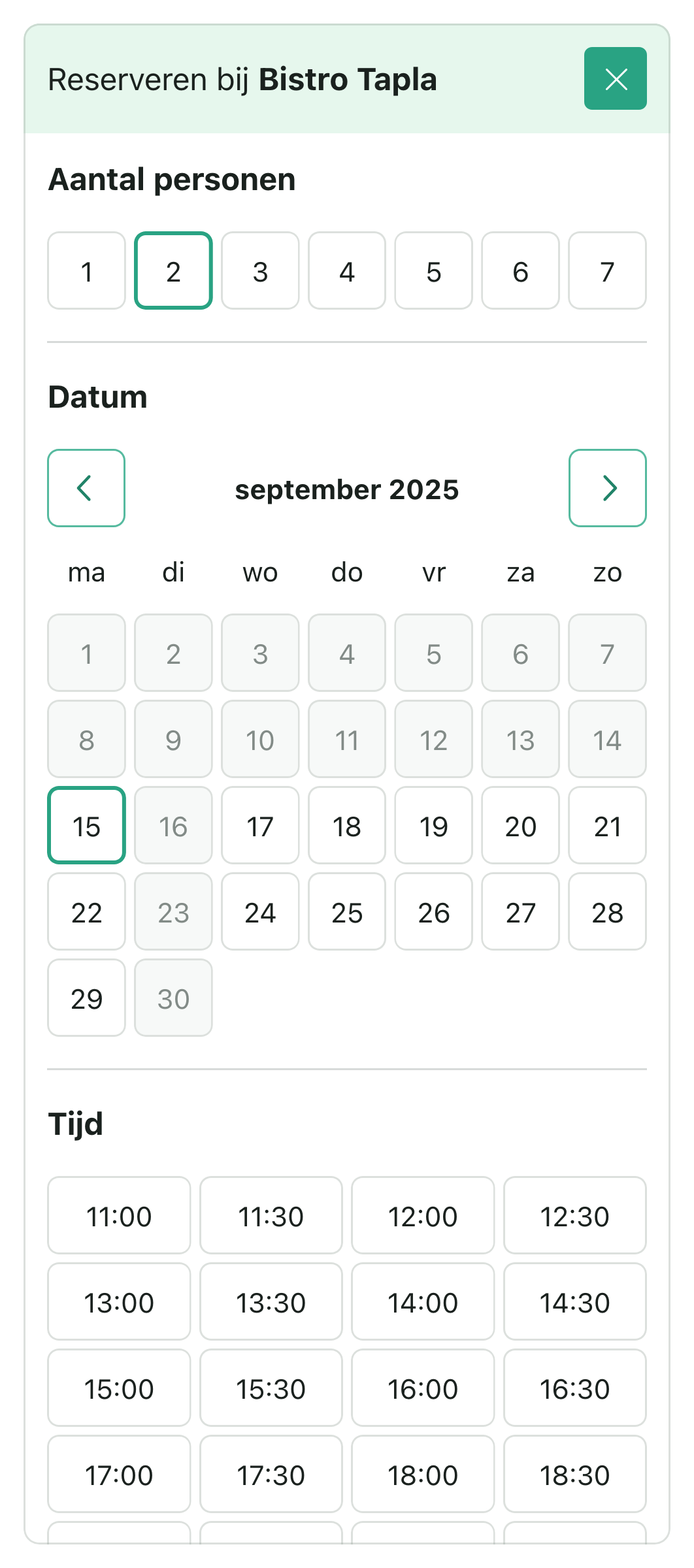Image resolution: width=694 pixels, height=1568 pixels.
Task: Book the 13:30 time slot
Action: point(271,1301)
